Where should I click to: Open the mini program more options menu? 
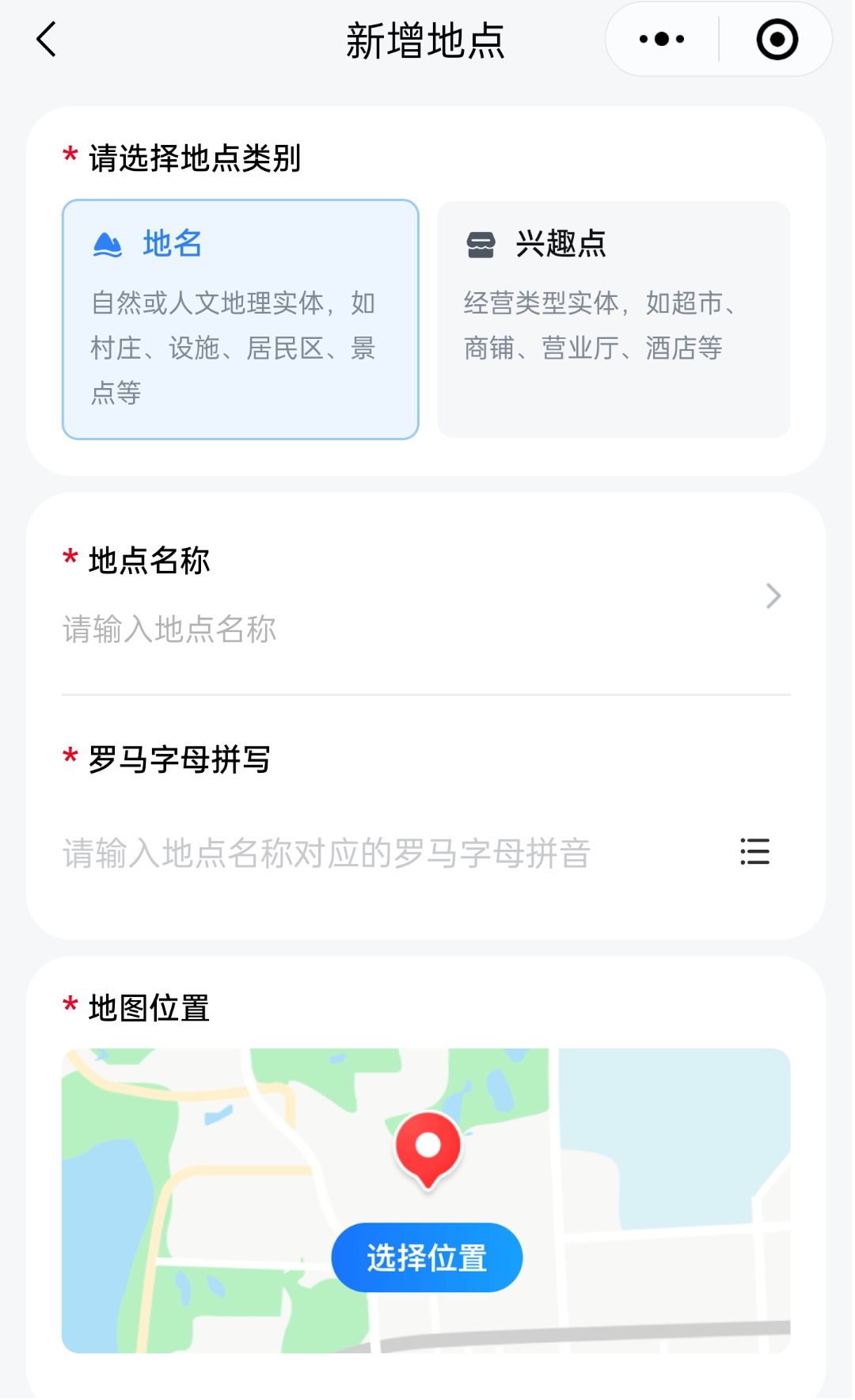tap(662, 39)
